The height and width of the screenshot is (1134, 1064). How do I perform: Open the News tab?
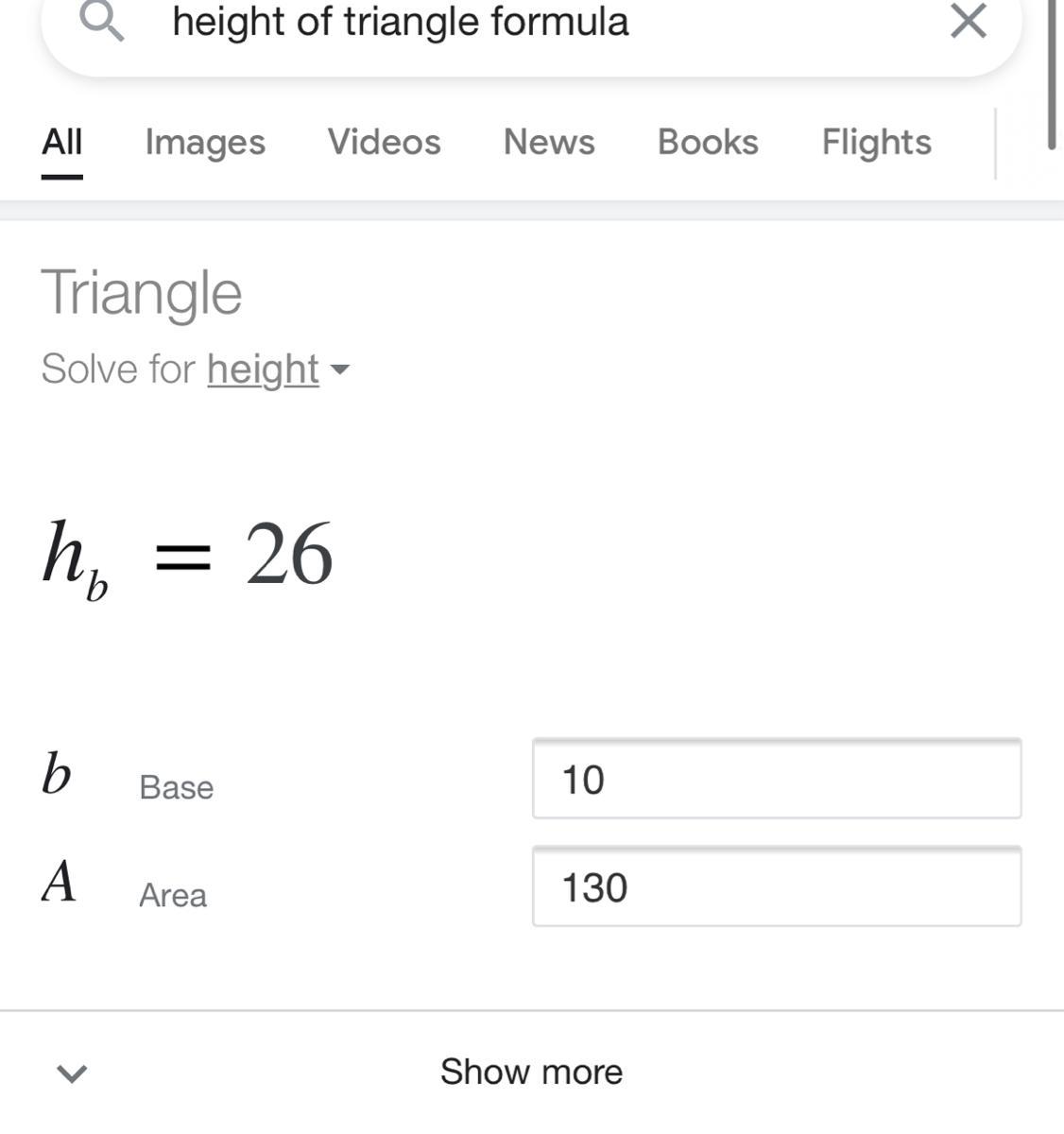(549, 142)
